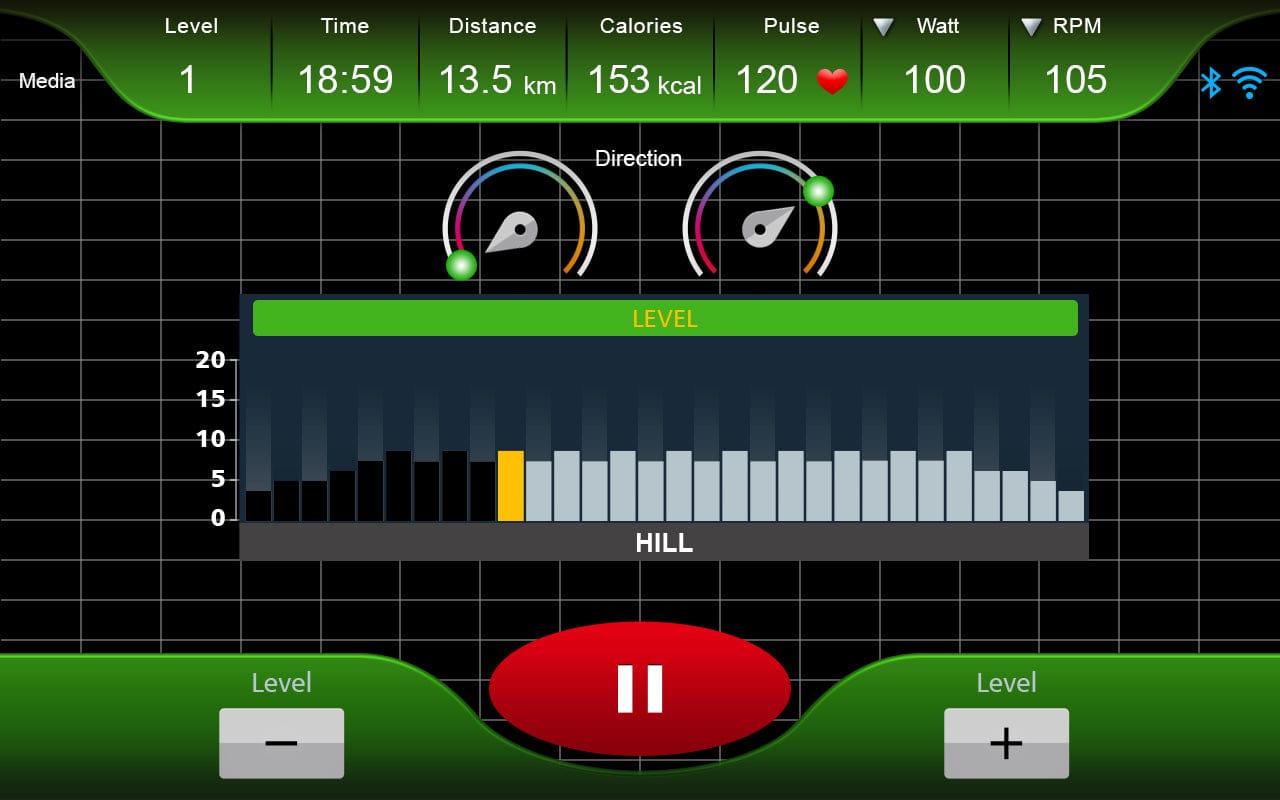Pause the workout with the red button
This screenshot has width=1280, height=800.
click(640, 688)
